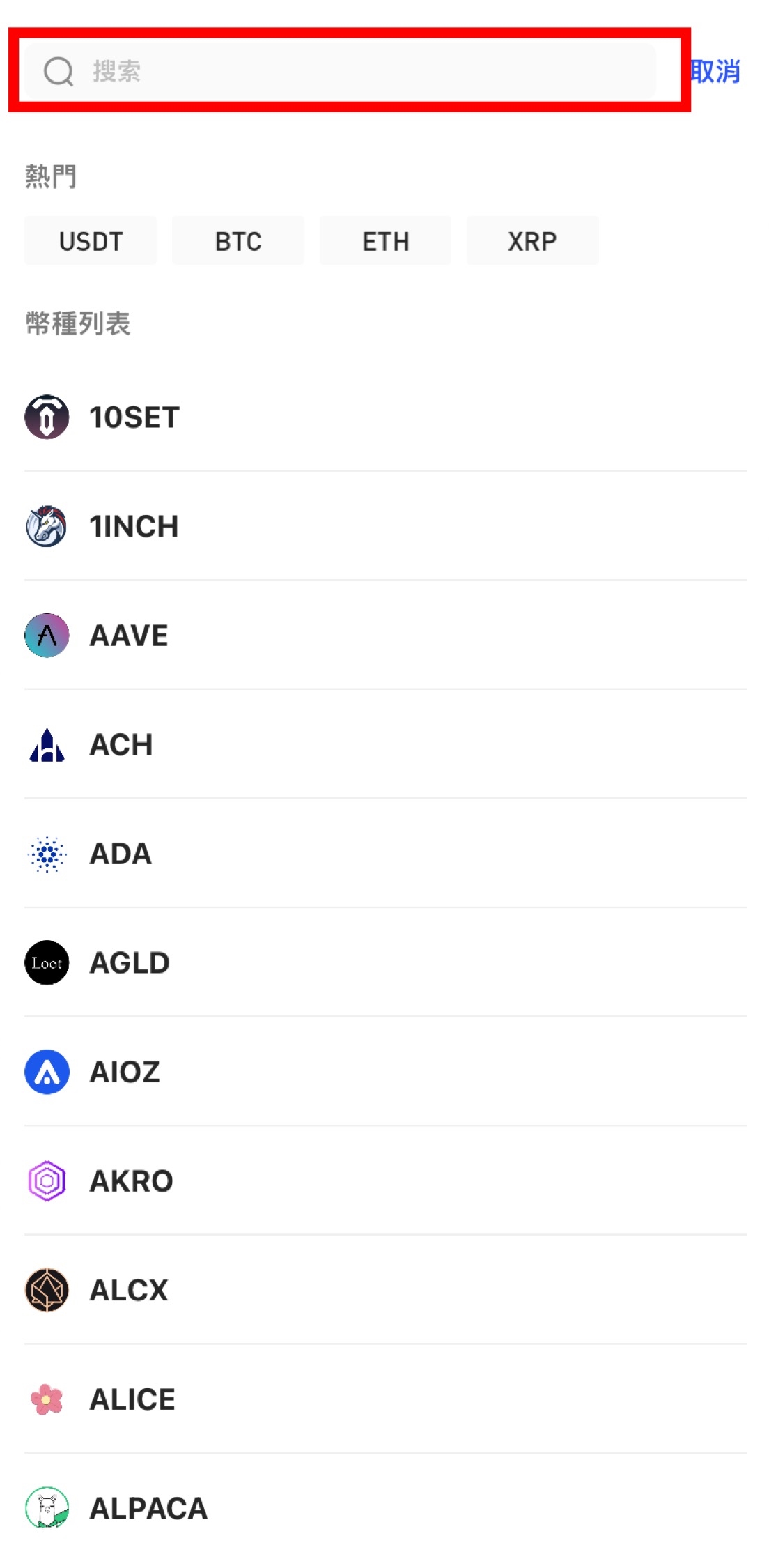Open the ACH coin row
769x1568 pixels.
pos(385,744)
